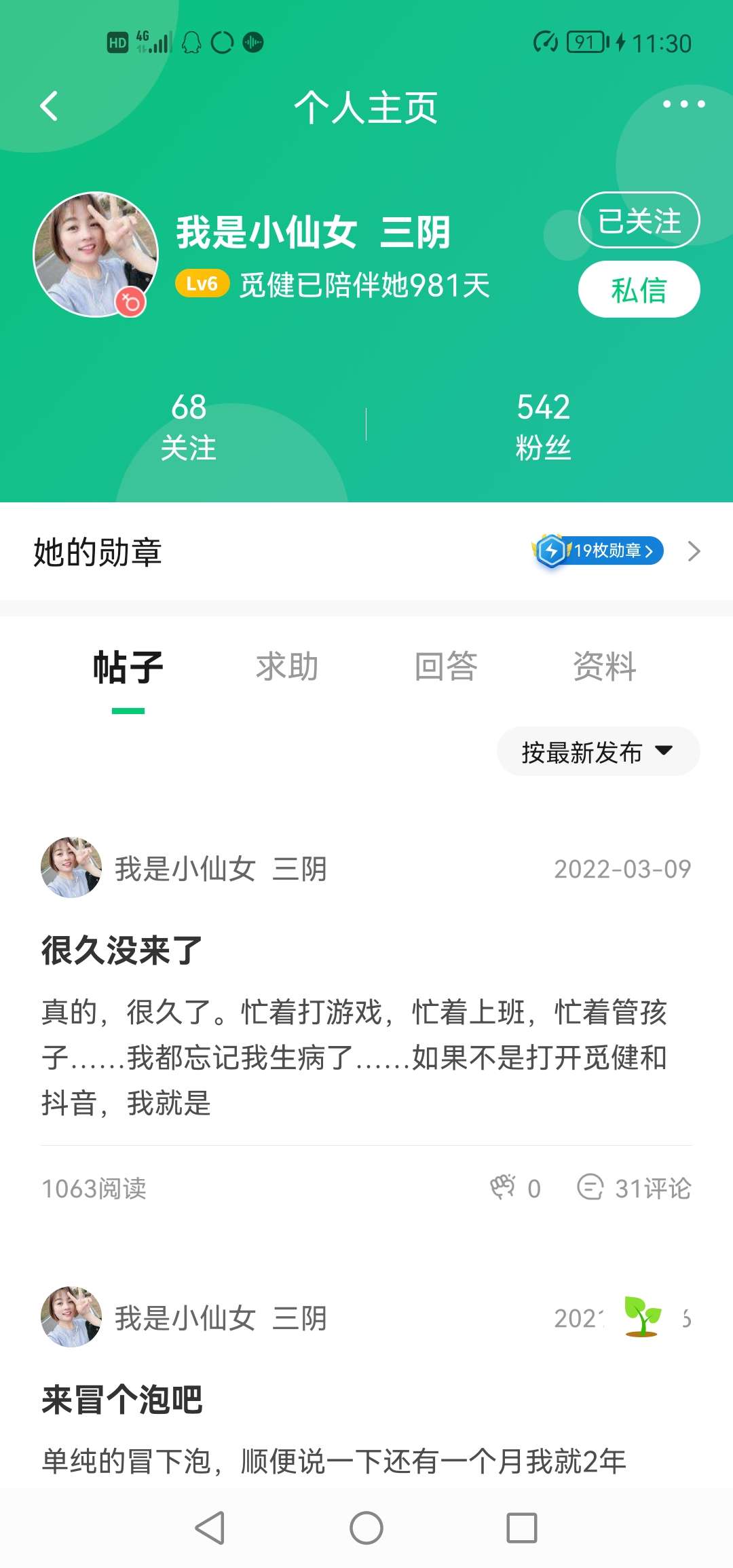This screenshot has height=1568, width=733.
Task: Open the 68 关注 following list
Action: 189,426
